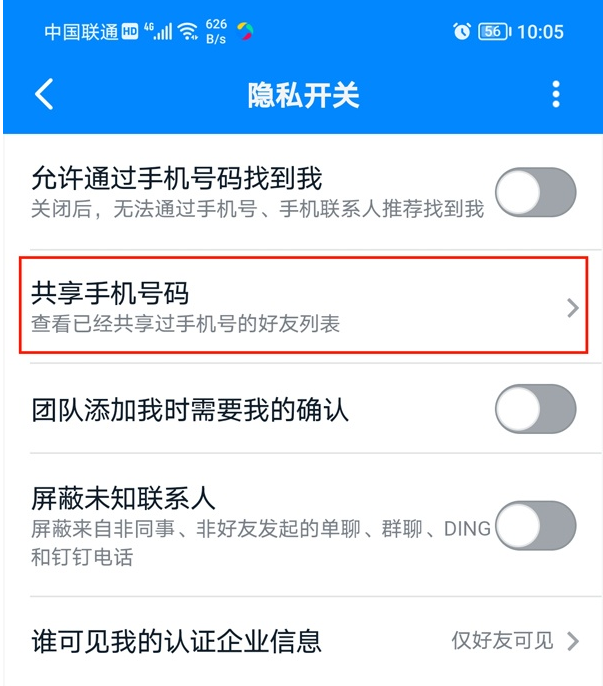The image size is (603, 686).
Task: Enable 团队添加我时需要我的确认 switch
Action: (x=536, y=409)
